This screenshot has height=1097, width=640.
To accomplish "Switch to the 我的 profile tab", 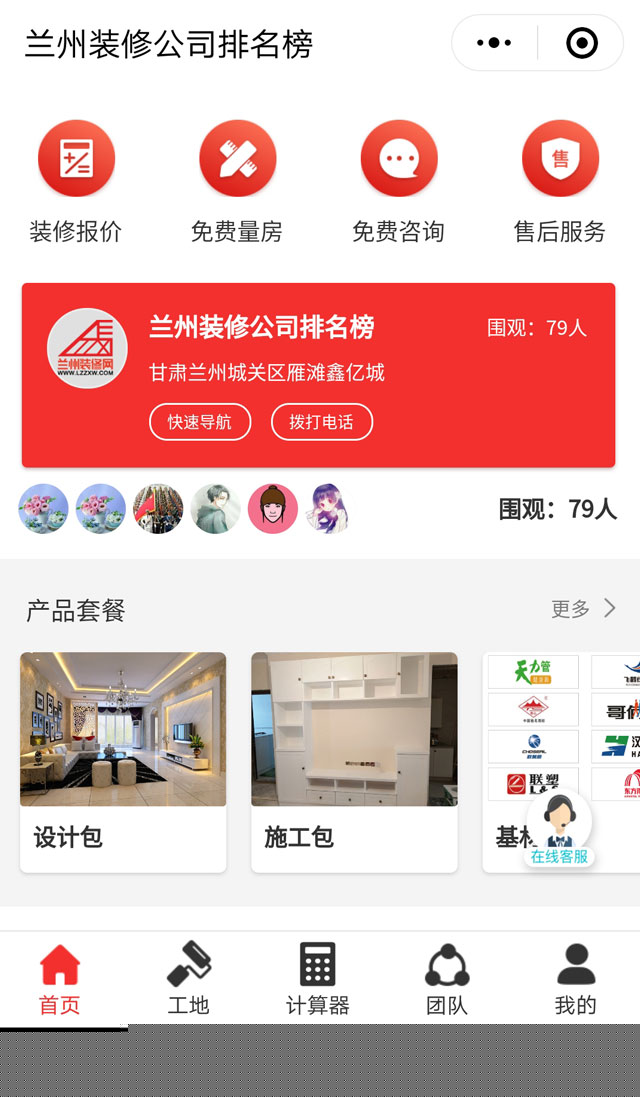I will tap(575, 979).
